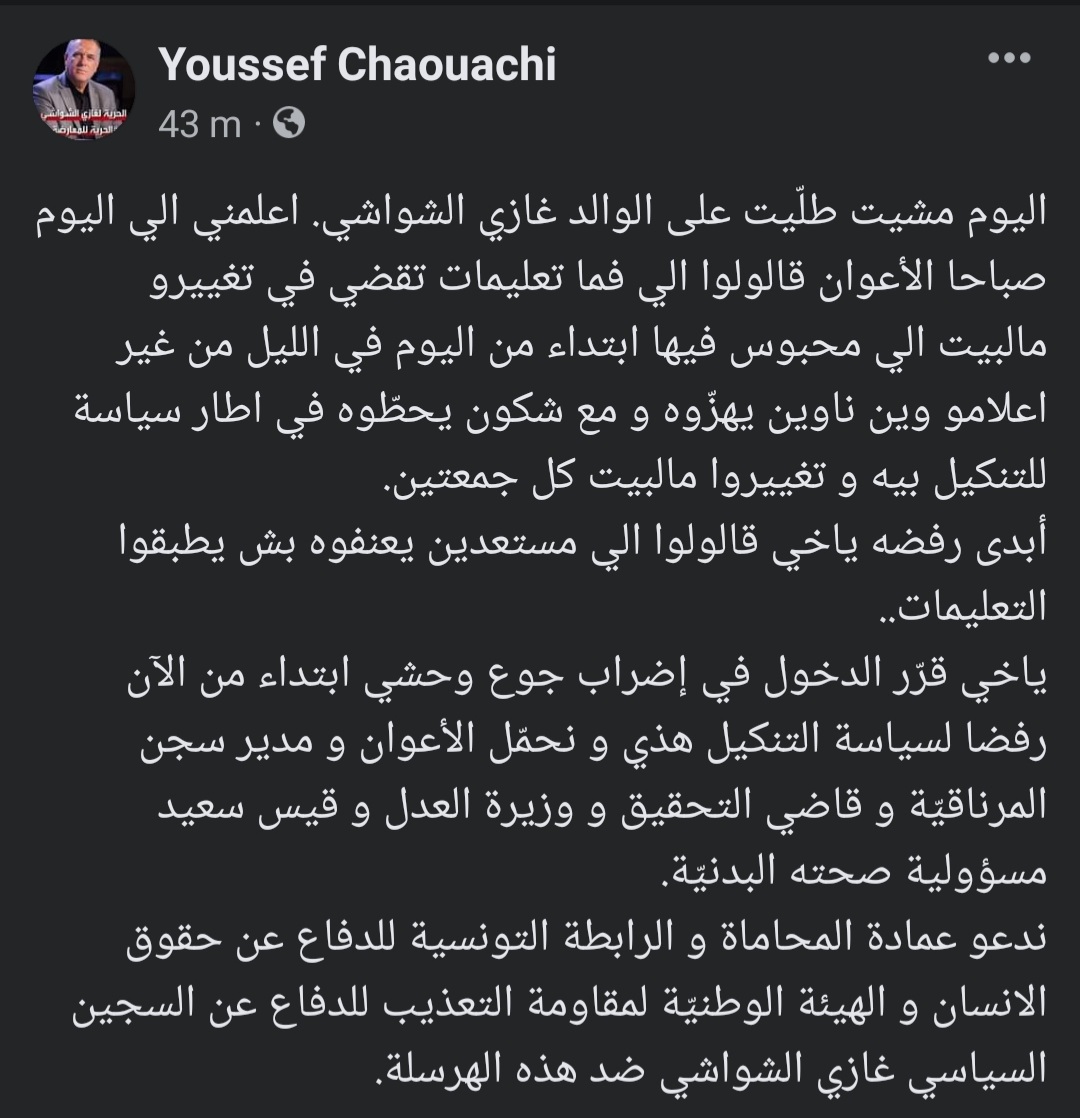Viewport: 1080px width, 1118px height.
Task: Open the post's three-dot options menu
Action: 1008,59
